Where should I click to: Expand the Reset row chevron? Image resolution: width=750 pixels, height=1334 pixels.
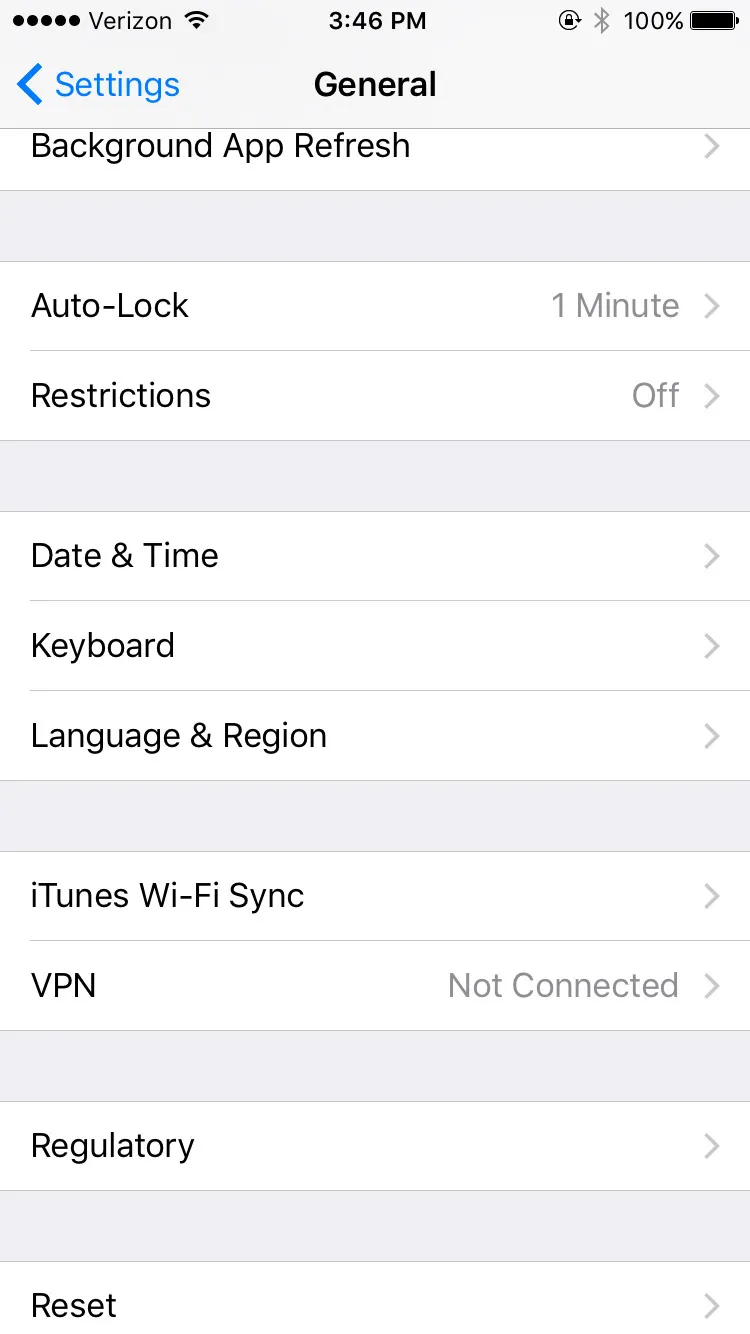coord(711,1305)
